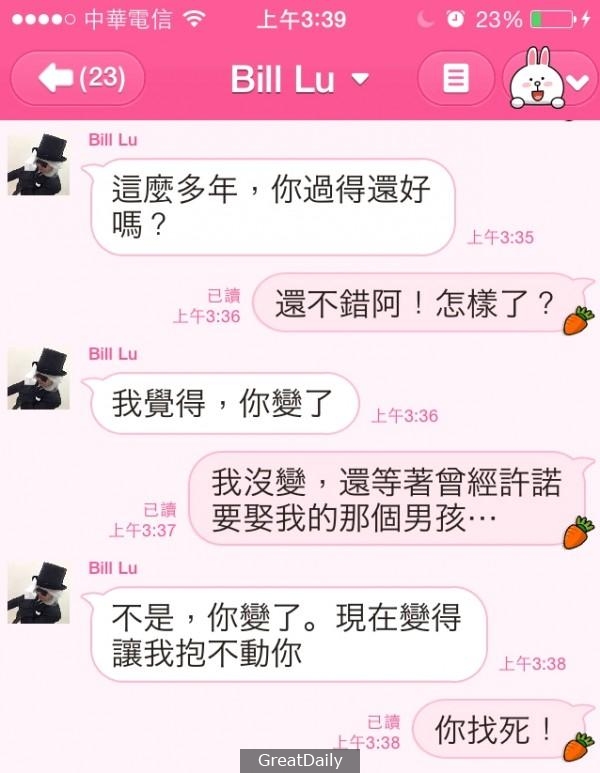Open the rabbit chevron menu
This screenshot has width=600, height=773.
coord(578,82)
